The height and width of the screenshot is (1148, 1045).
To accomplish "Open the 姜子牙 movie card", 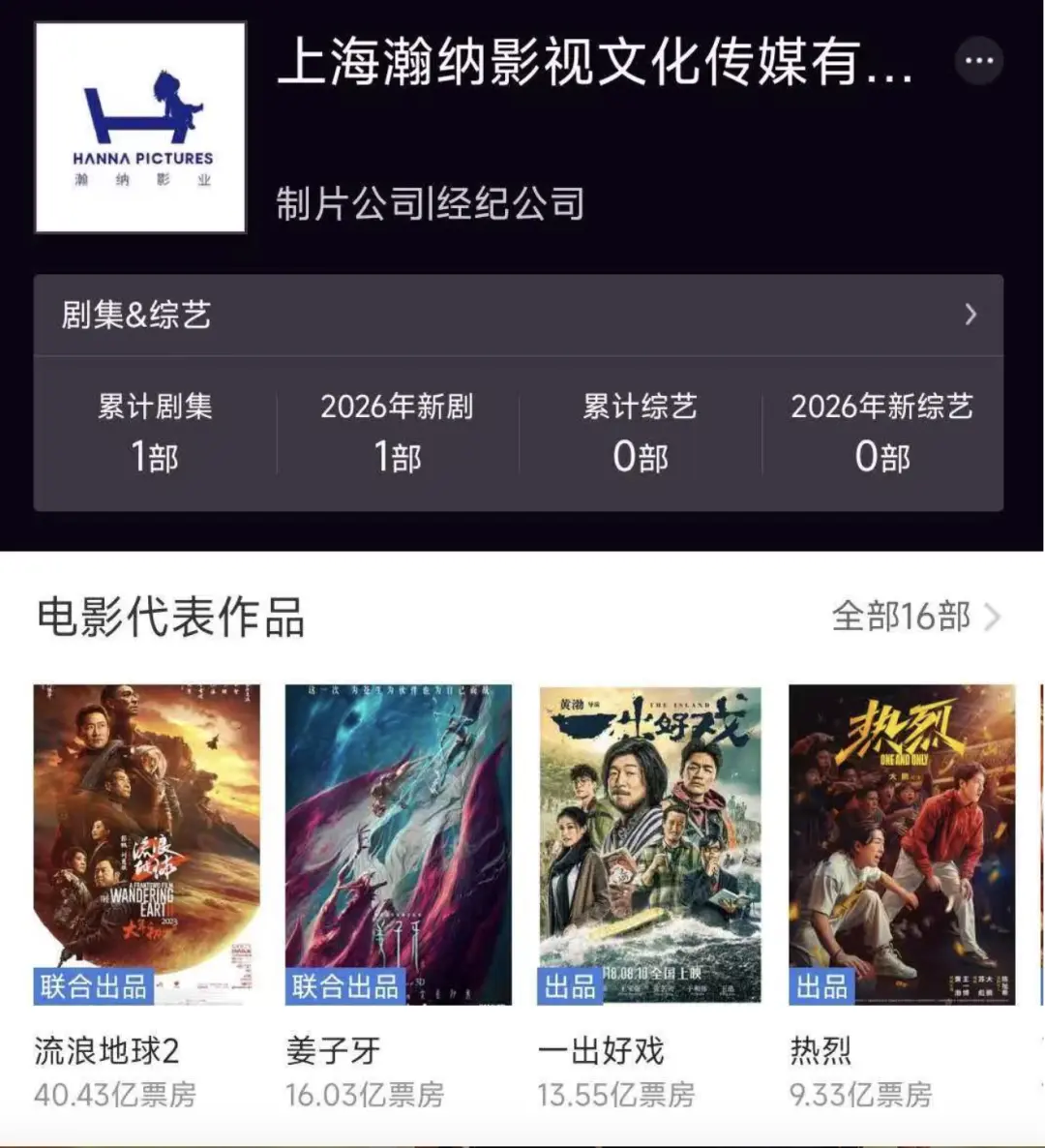I will tap(398, 844).
